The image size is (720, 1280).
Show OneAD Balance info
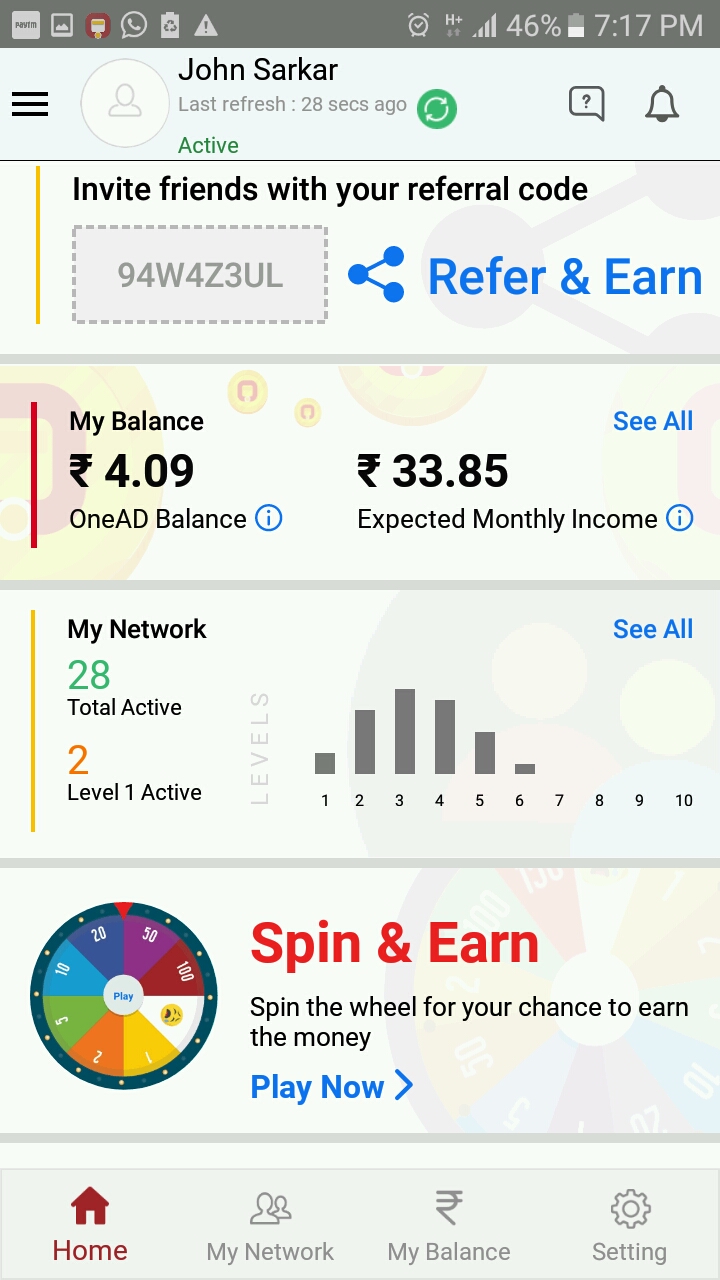[269, 518]
